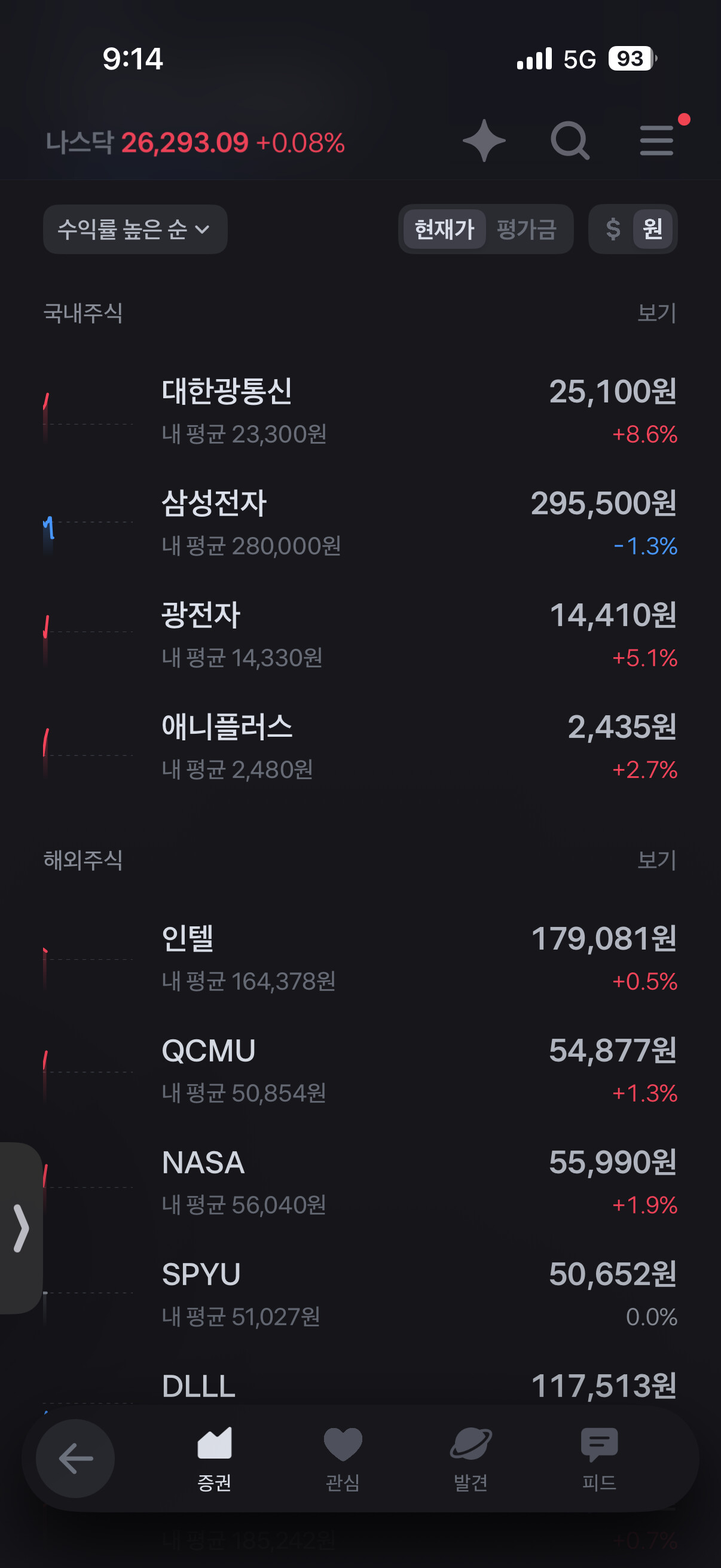Image resolution: width=721 pixels, height=1568 pixels.
Task: Open the hamburger menu
Action: tap(656, 141)
